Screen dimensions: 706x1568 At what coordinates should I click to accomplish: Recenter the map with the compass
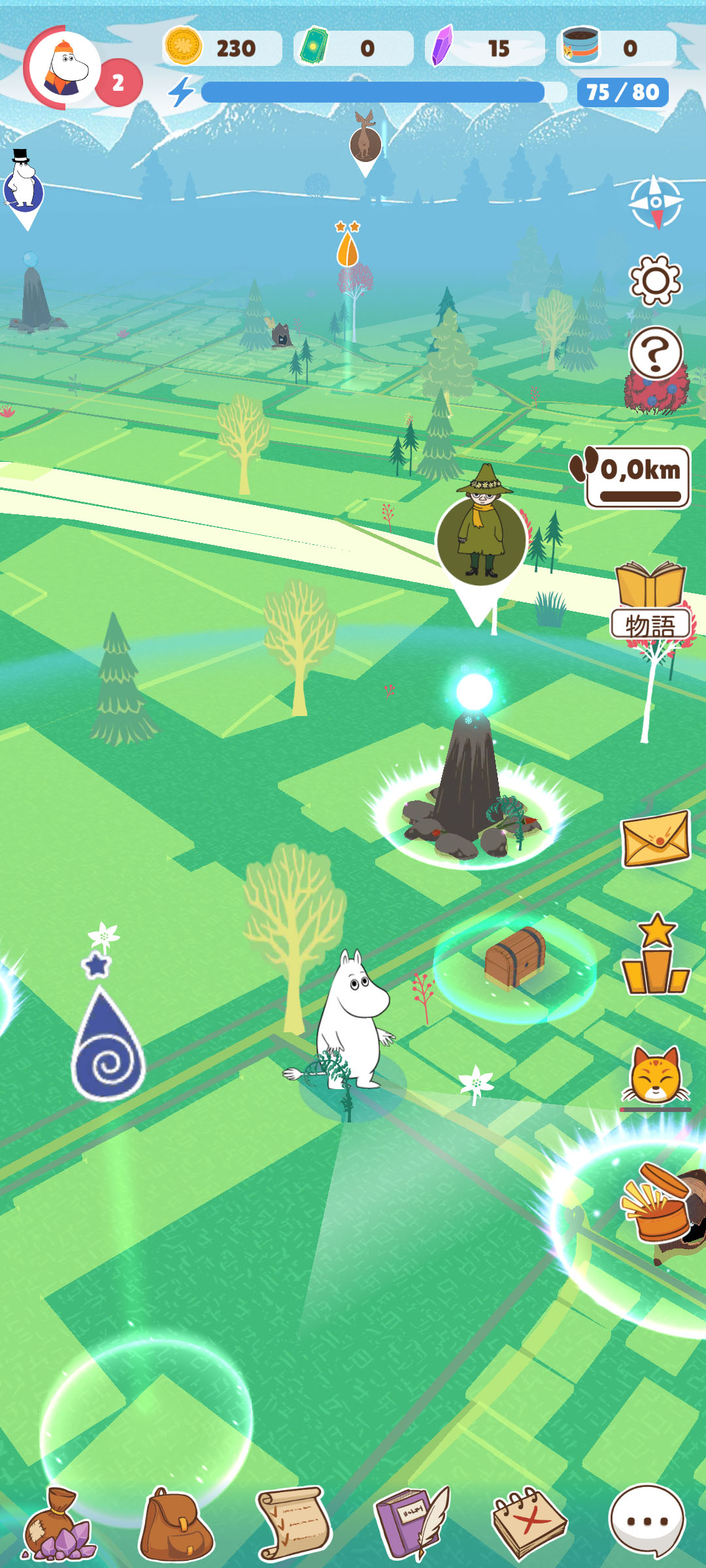(x=656, y=202)
